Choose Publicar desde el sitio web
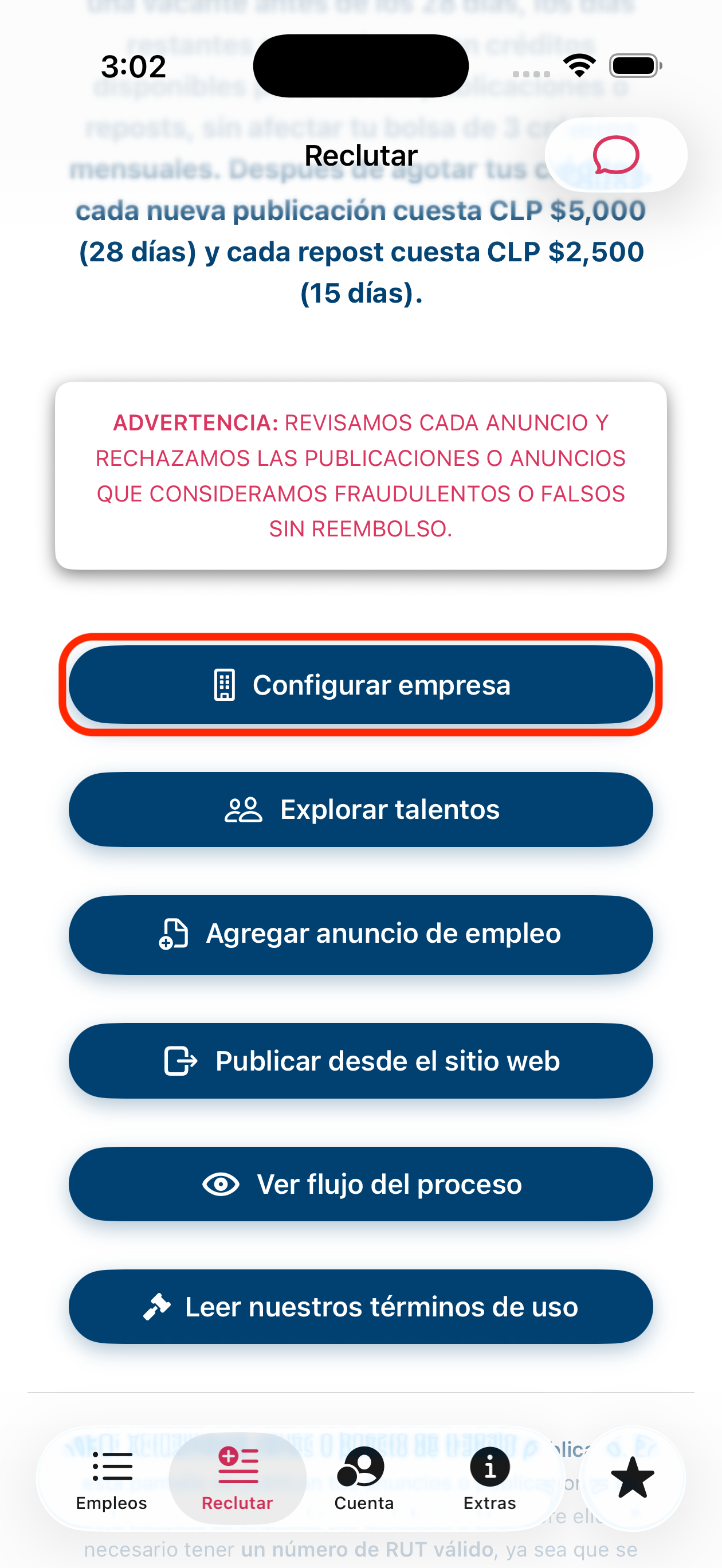Screen dimensions: 722x1568 pos(360,1061)
